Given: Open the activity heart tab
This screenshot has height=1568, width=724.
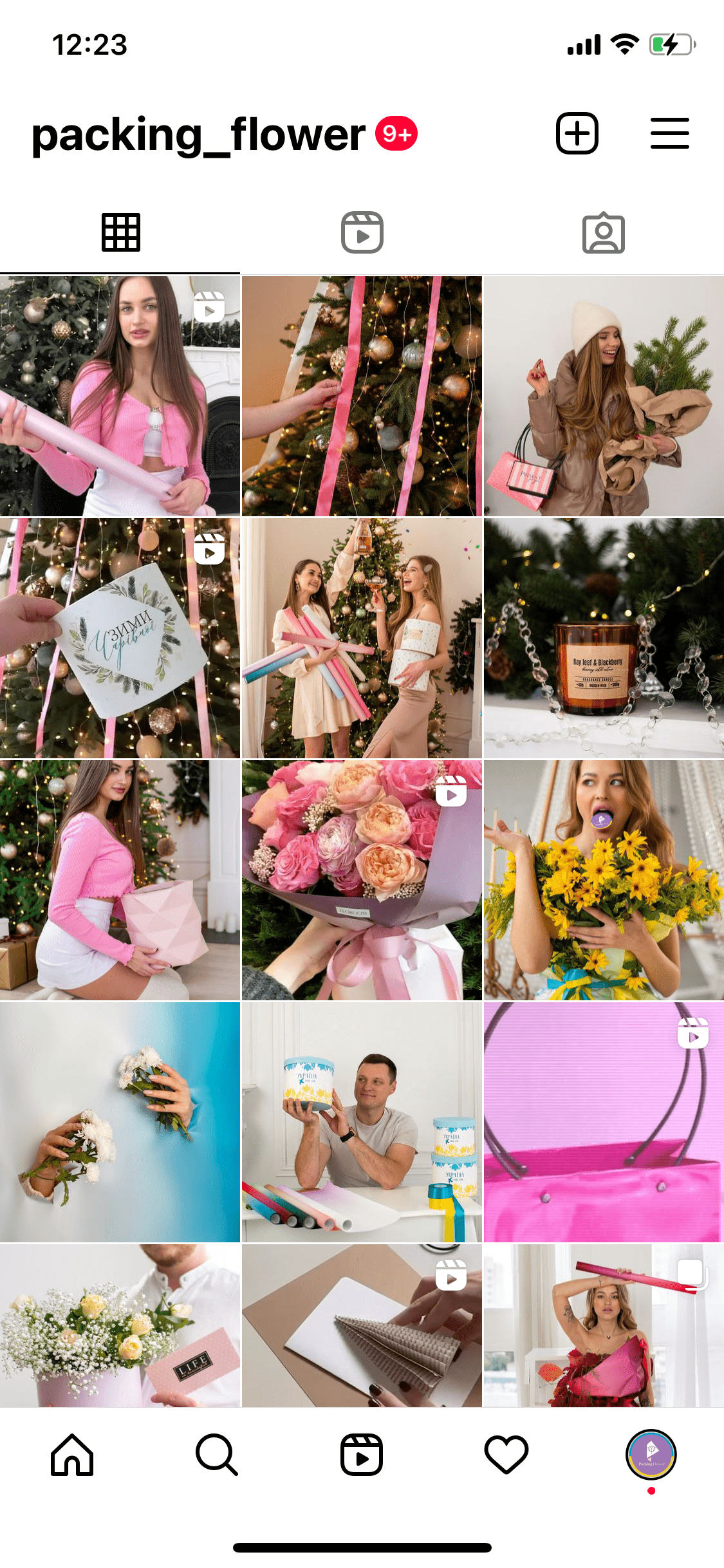Looking at the screenshot, I should 506,1454.
